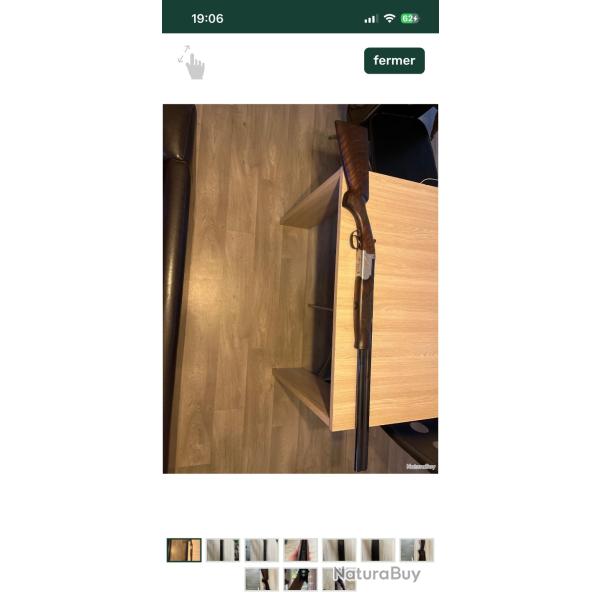Jump to the sixth photo thumbnail
Screen dimensions: 600x600
pos(378,550)
